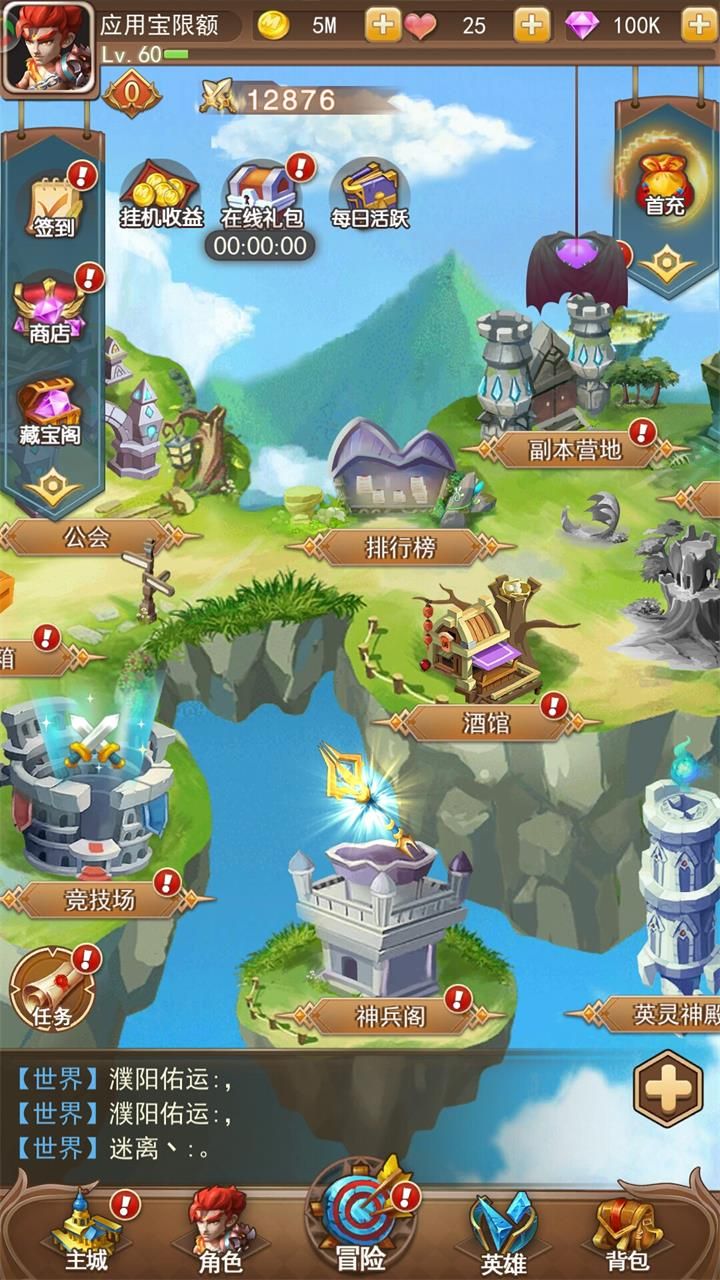The width and height of the screenshot is (720, 1280).
Task: Open the 商店 shop
Action: [50, 308]
